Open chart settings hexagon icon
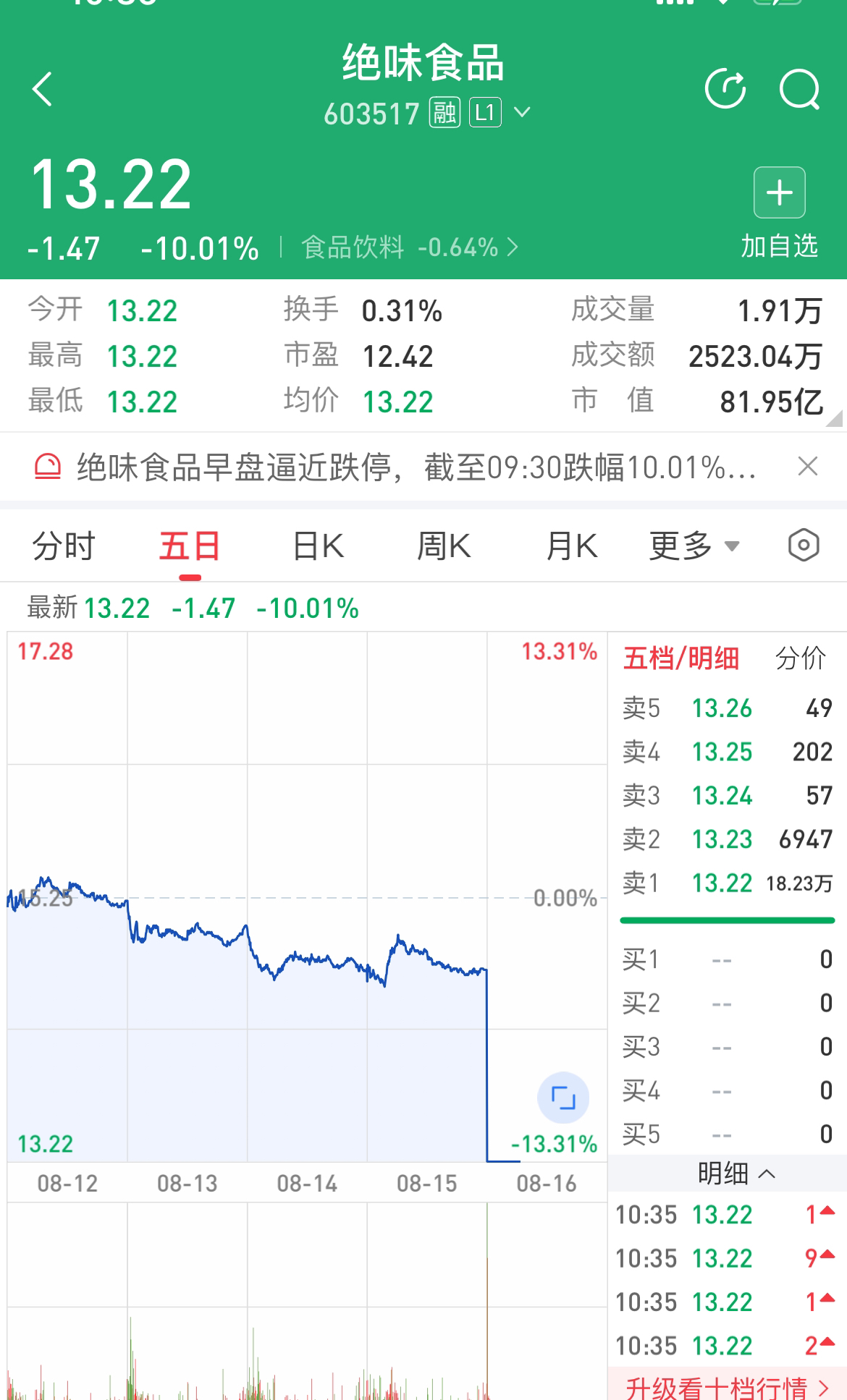The width and height of the screenshot is (847, 1400). pyautogui.click(x=804, y=546)
